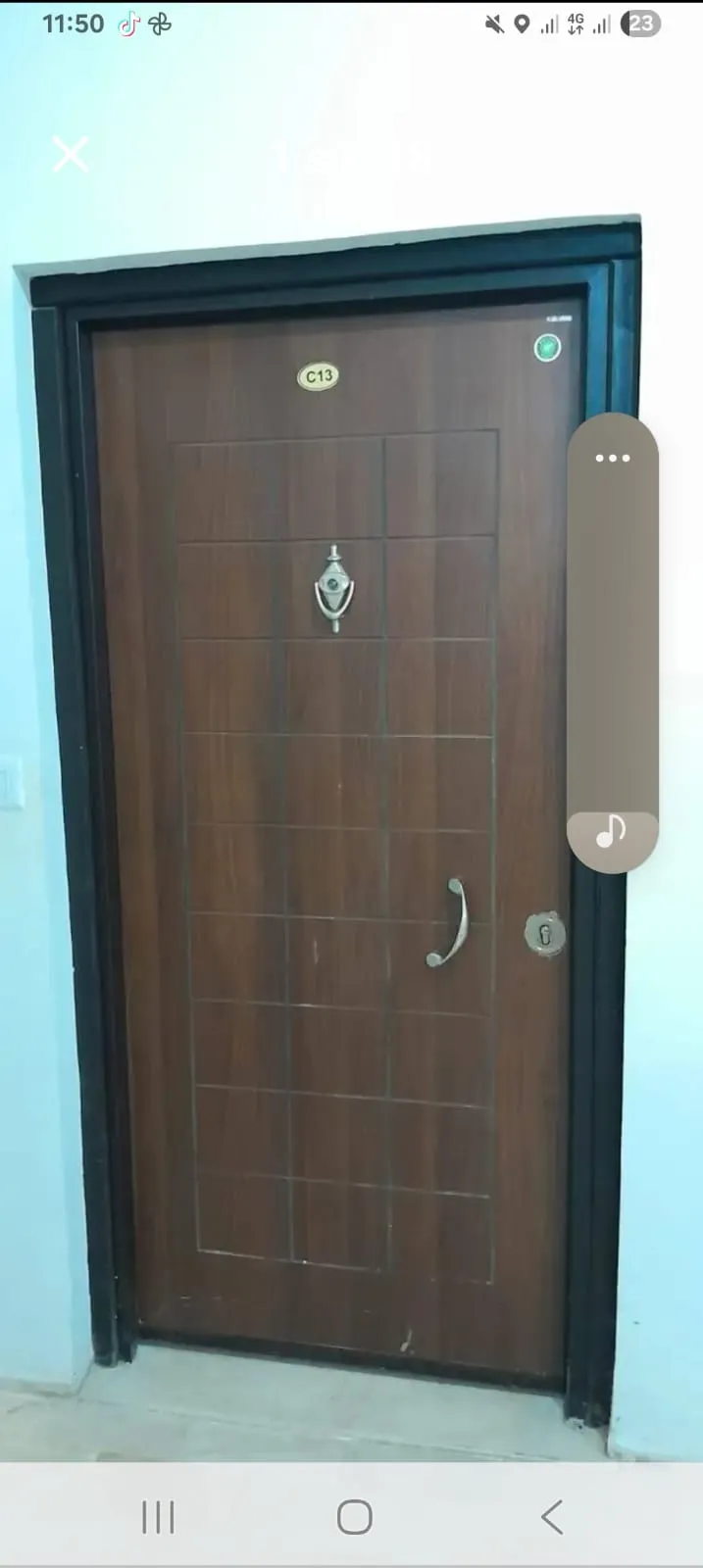703x1568 pixels.
Task: Open the three-dot options on the floating panel
Action: pyautogui.click(x=612, y=458)
